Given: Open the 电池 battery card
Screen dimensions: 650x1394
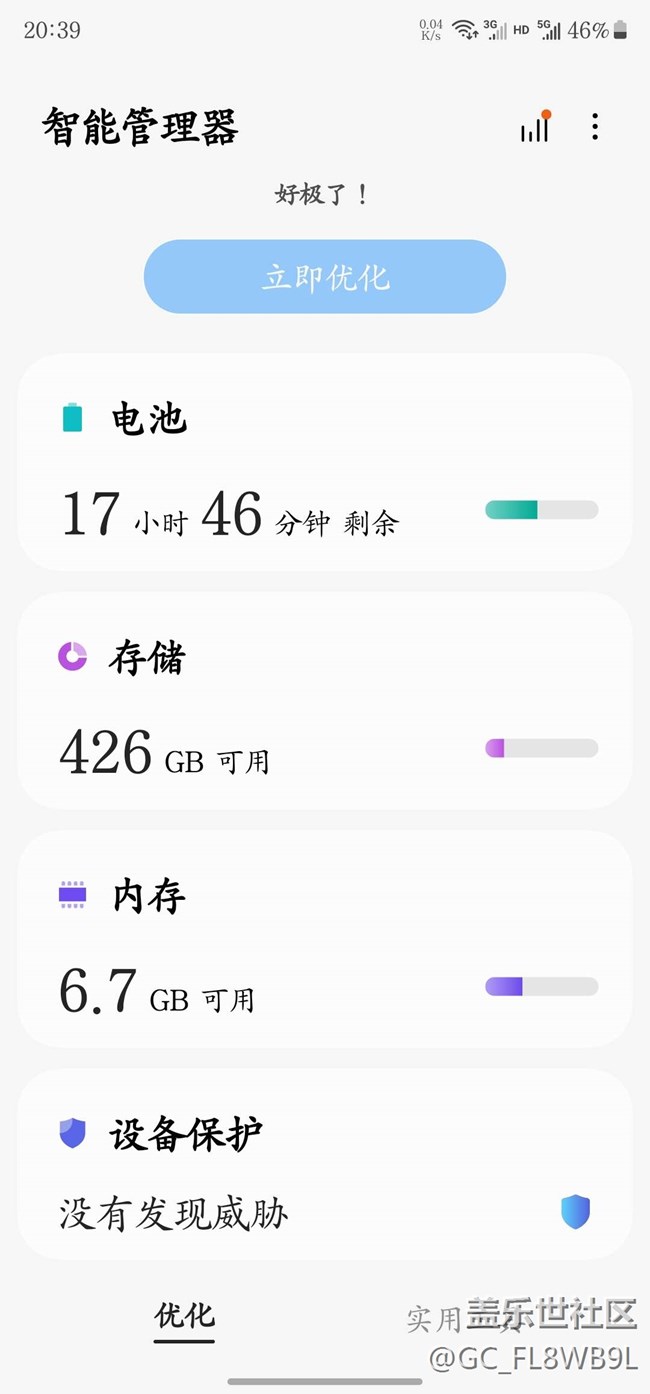Looking at the screenshot, I should (x=325, y=463).
